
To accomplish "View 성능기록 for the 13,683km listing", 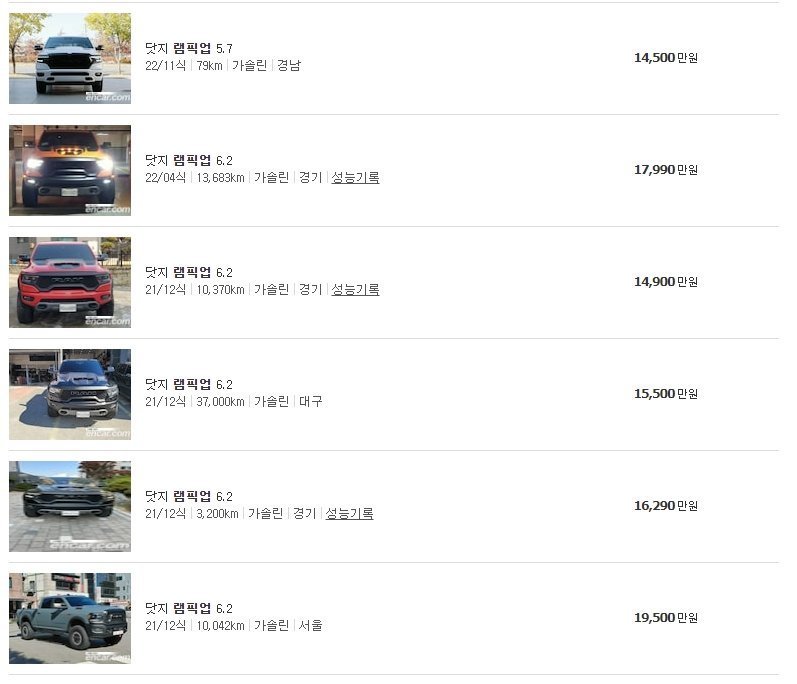I will pos(355,178).
